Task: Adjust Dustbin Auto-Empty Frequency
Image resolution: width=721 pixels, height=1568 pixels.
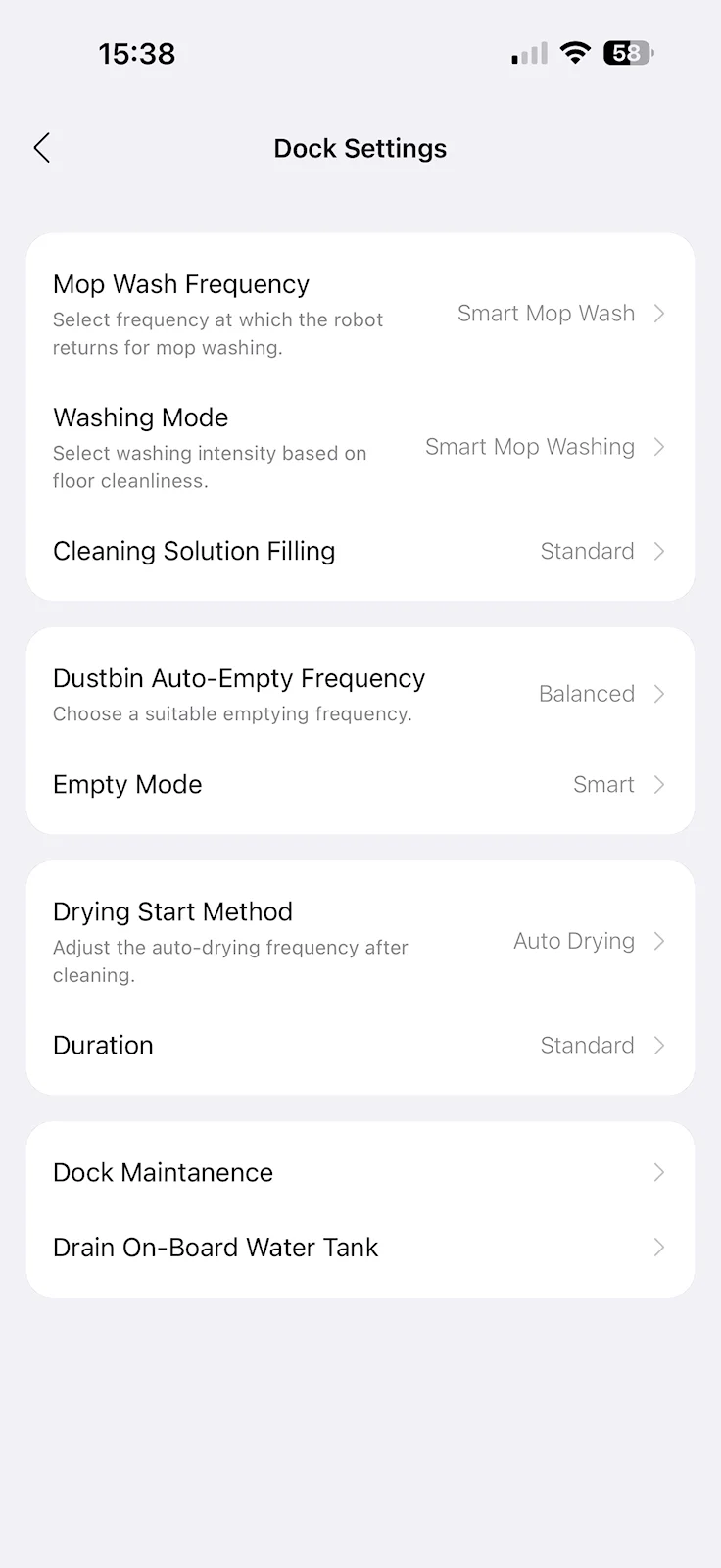Action: pyautogui.click(x=360, y=694)
